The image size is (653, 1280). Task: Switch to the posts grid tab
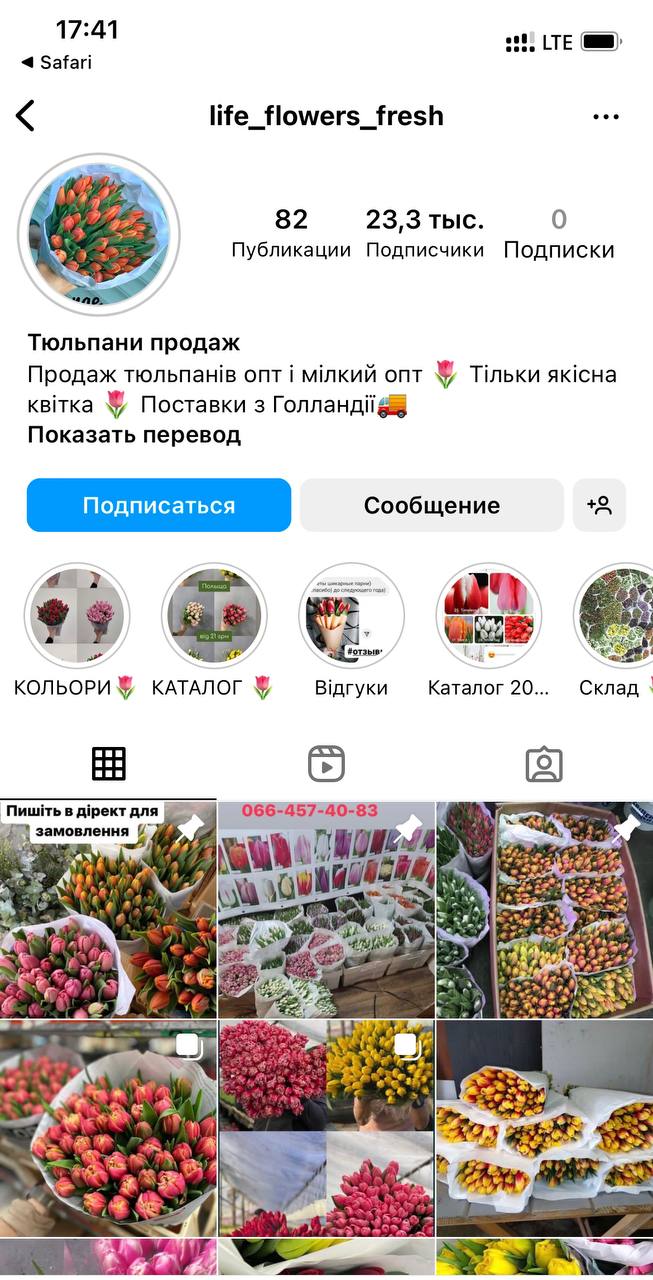tap(109, 764)
